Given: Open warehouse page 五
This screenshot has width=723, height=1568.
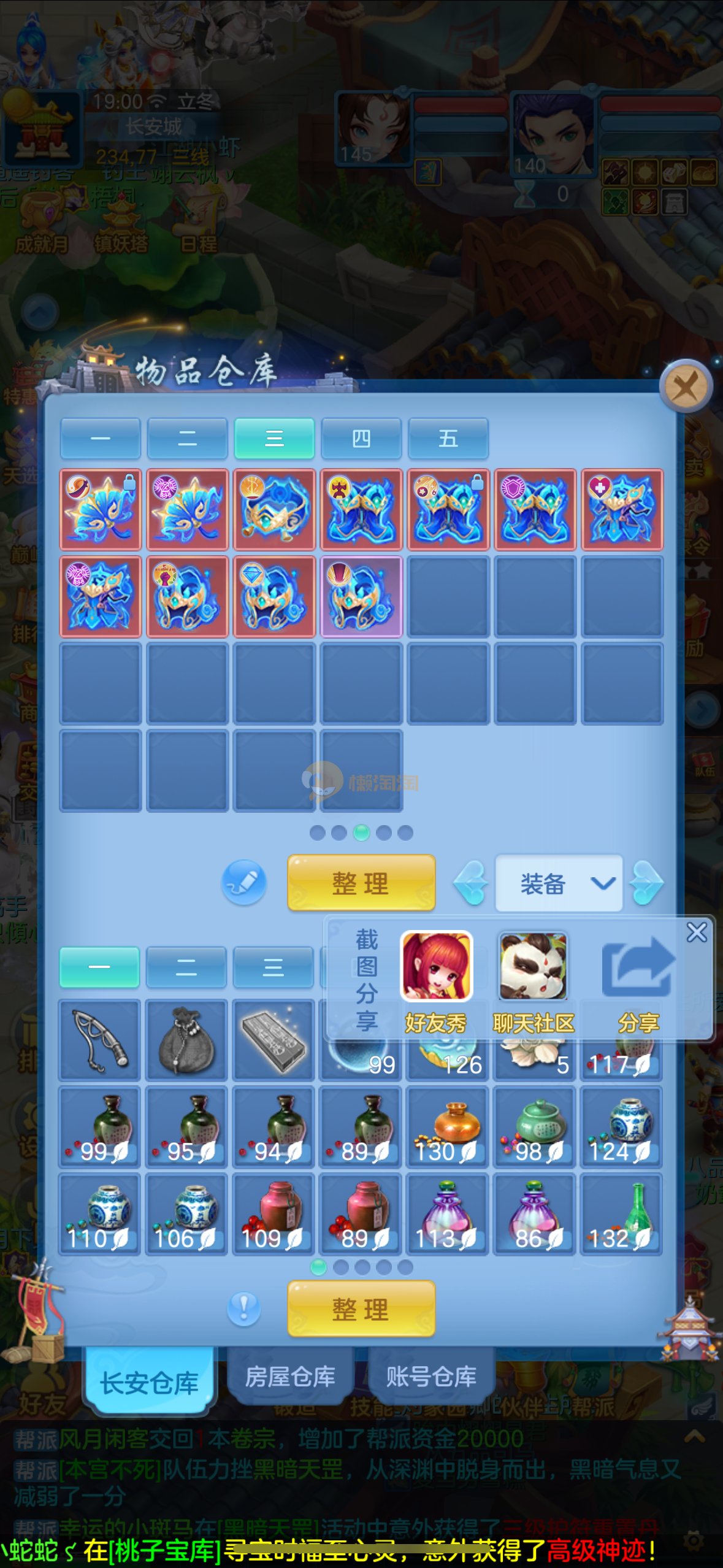Looking at the screenshot, I should point(448,439).
